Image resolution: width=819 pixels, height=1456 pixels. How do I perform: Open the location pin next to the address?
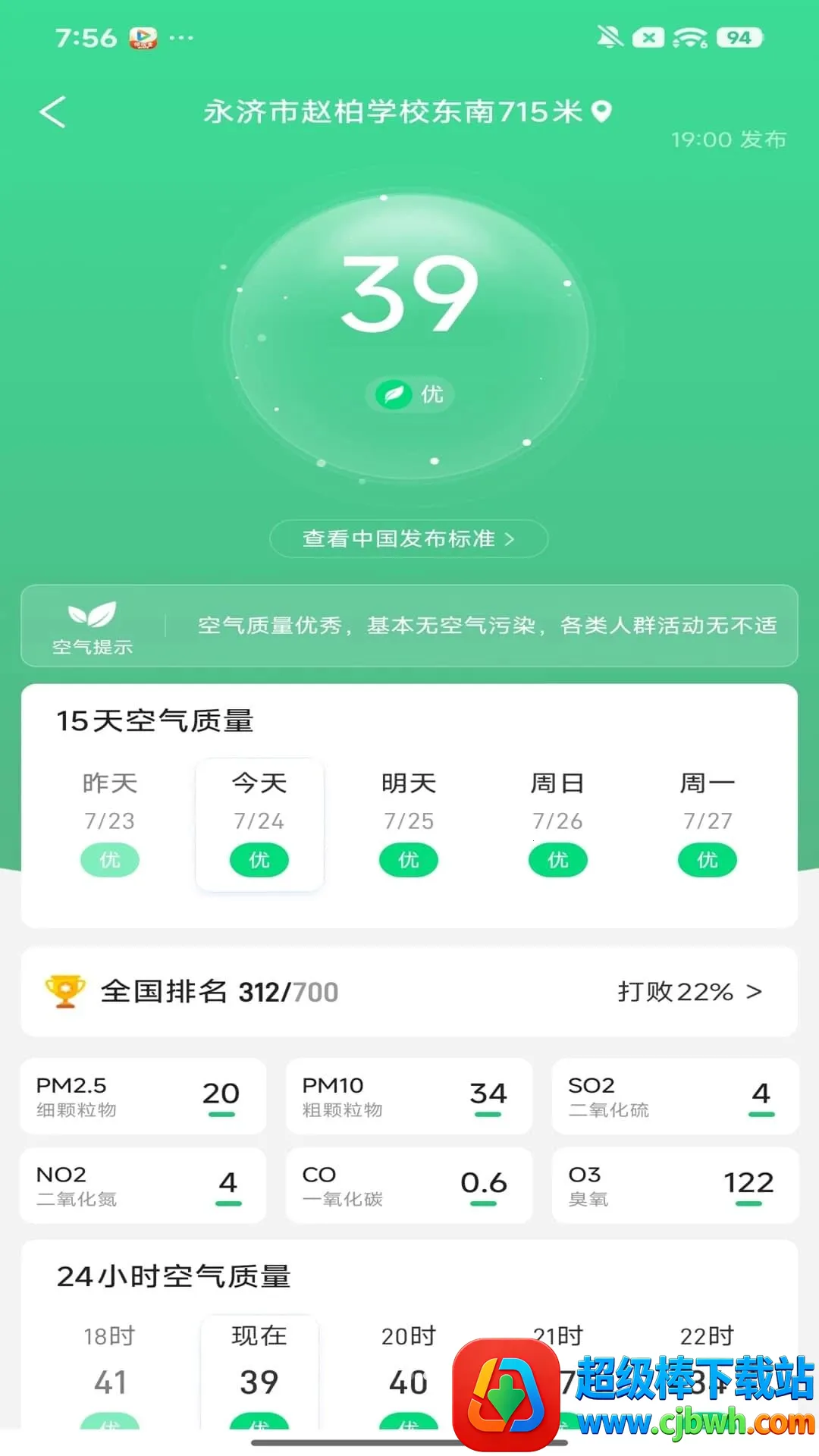[601, 111]
